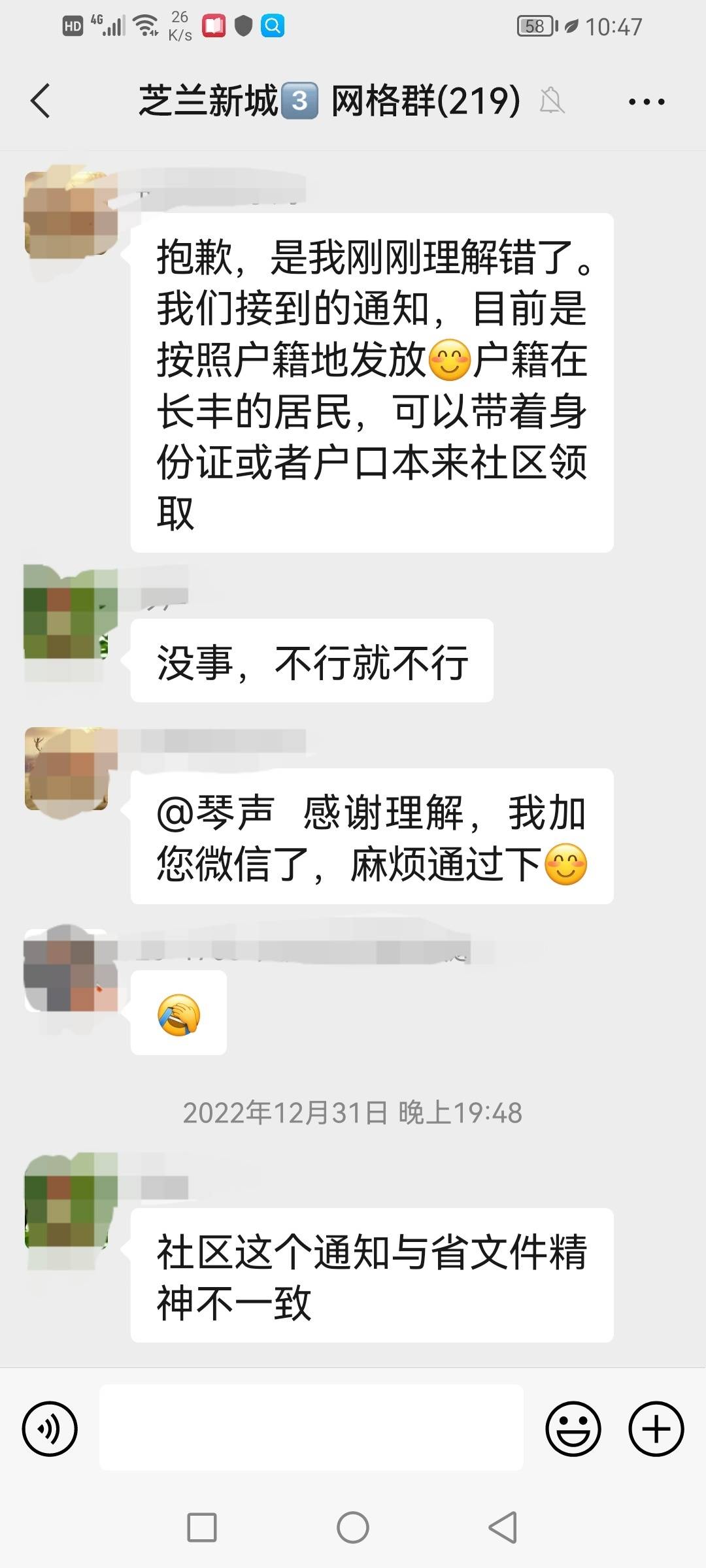Open recent apps from navigation bar
This screenshot has height=1568, width=706.
[x=202, y=1527]
